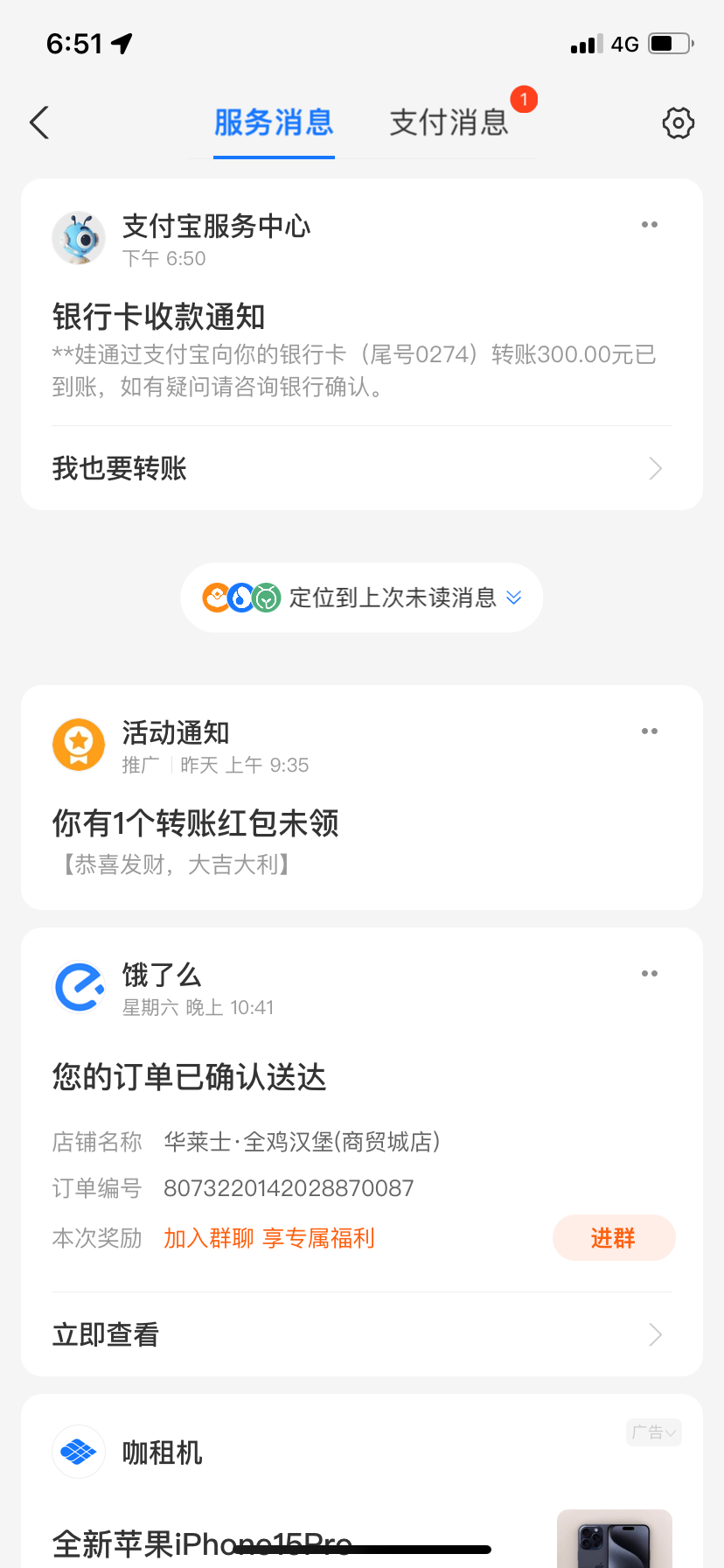Switch to the 支付消息 tab

point(449,122)
